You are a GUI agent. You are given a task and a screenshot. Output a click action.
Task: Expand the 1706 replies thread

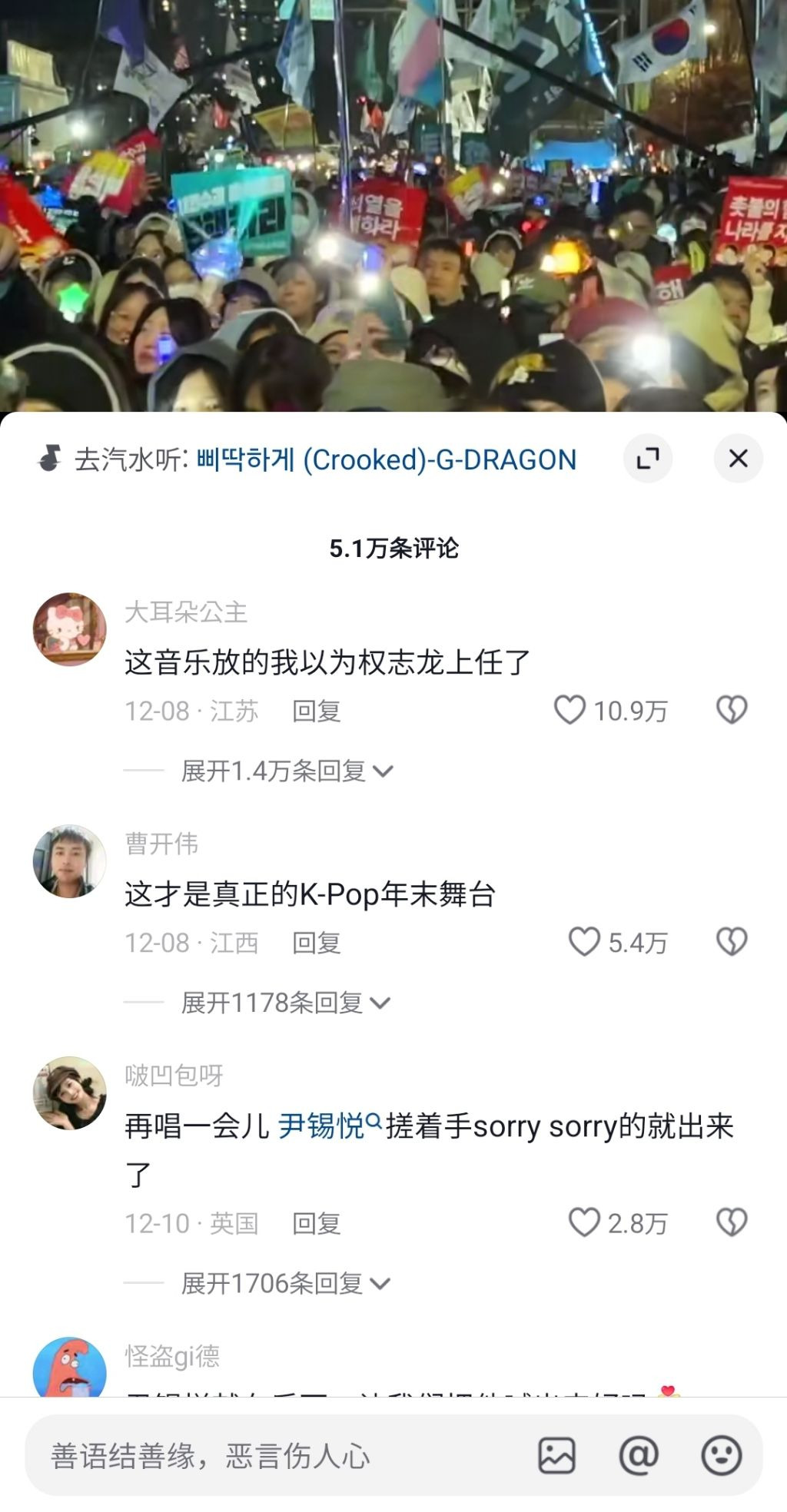[286, 1283]
